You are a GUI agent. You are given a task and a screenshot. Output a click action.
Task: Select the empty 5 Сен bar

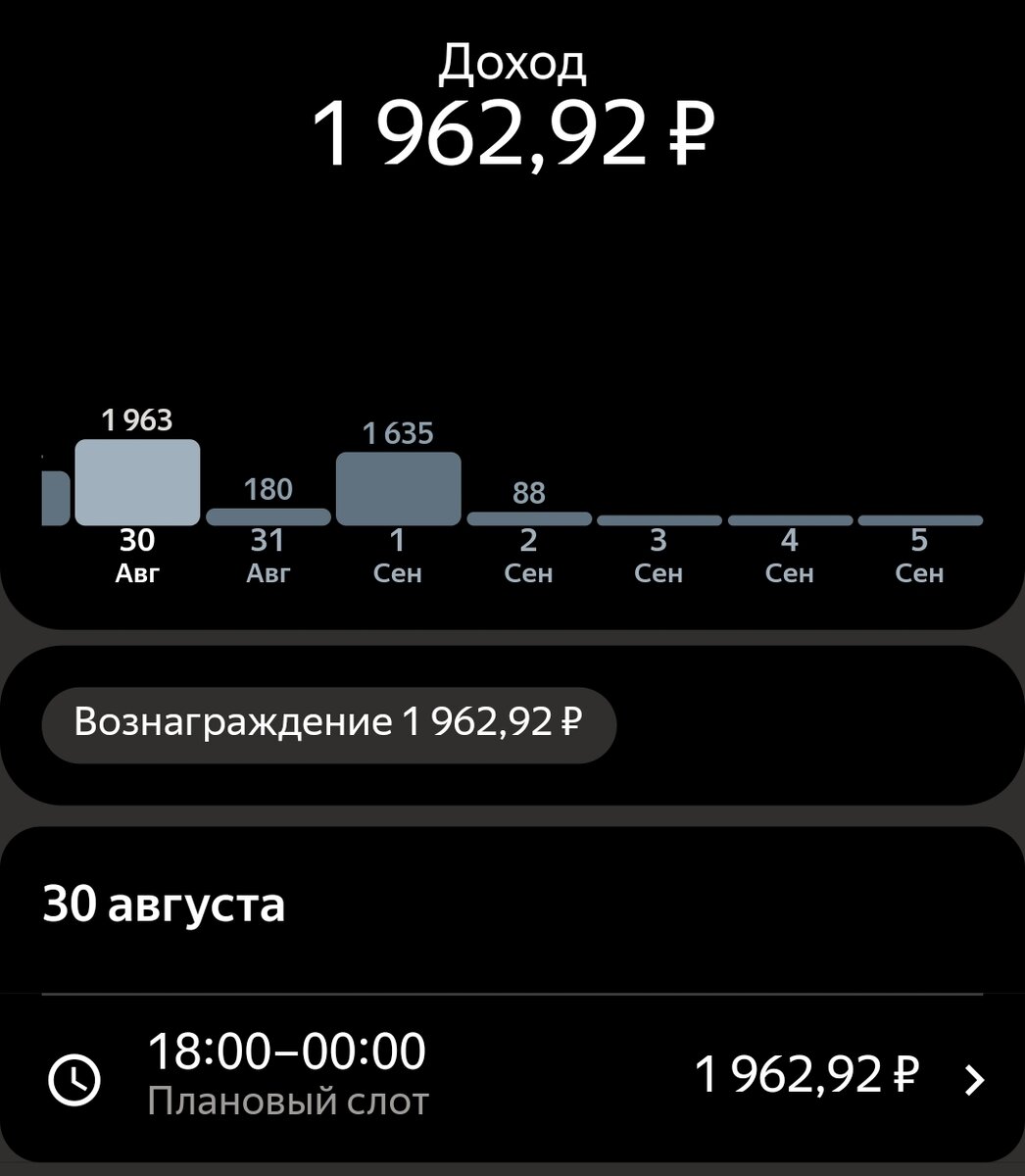pyautogui.click(x=919, y=517)
